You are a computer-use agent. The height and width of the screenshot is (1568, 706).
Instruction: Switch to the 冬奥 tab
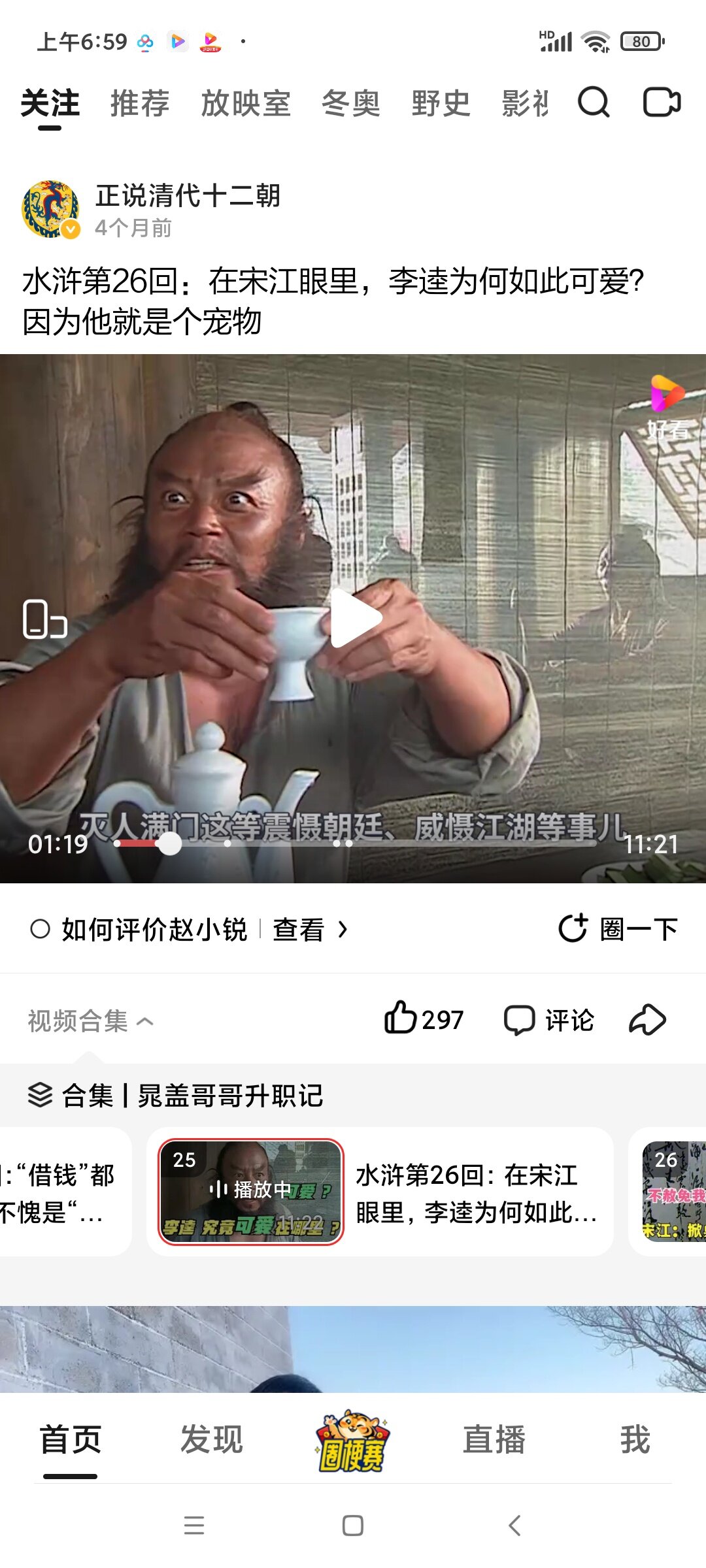coord(351,104)
